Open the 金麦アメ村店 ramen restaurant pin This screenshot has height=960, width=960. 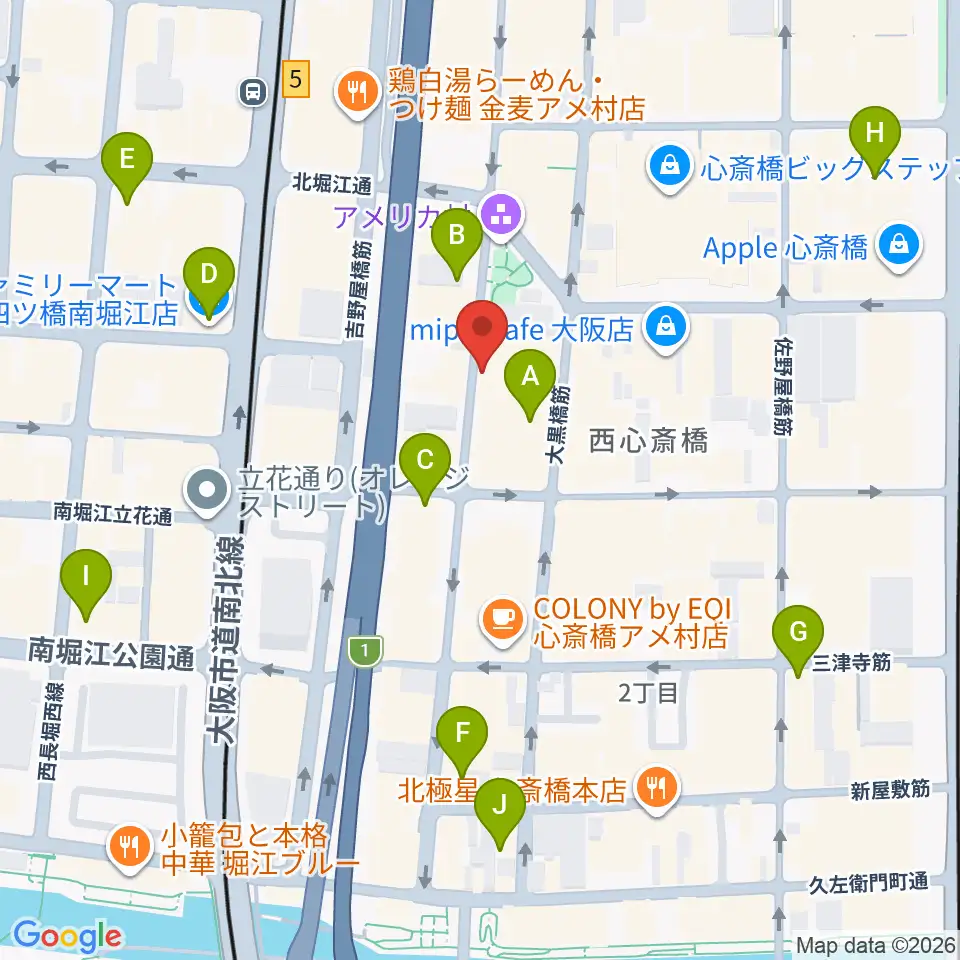point(358,95)
